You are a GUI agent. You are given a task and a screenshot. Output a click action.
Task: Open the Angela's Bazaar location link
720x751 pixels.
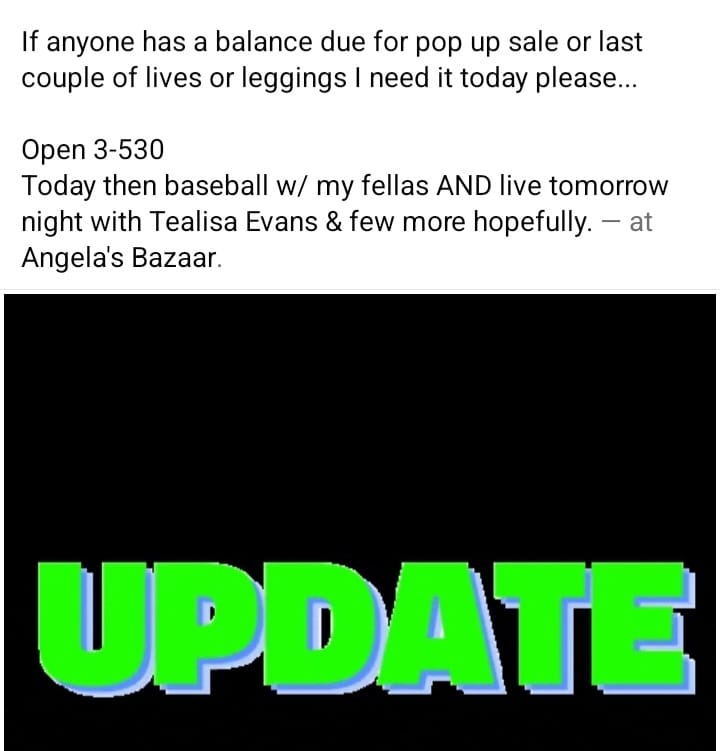pos(120,256)
